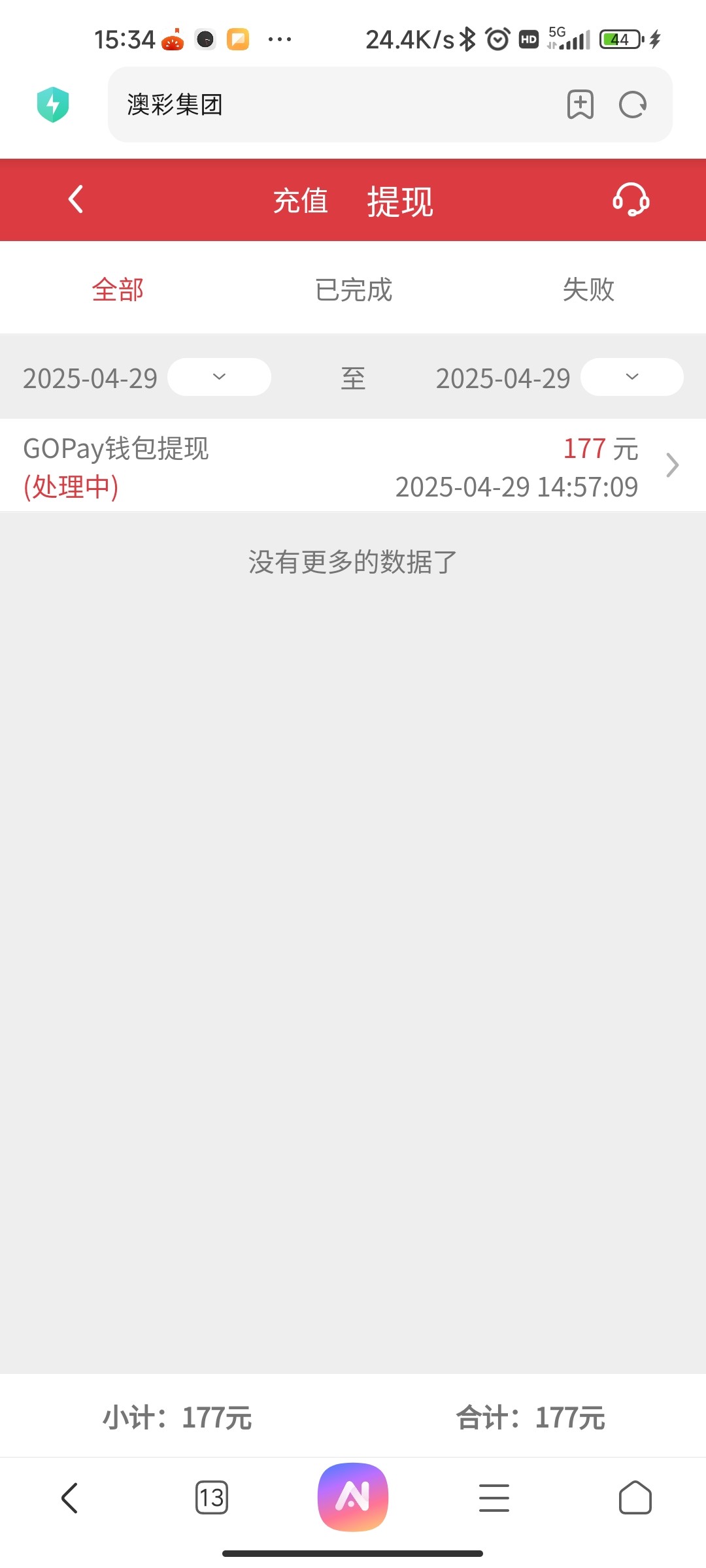Expand the end date dropdown
This screenshot has width=706, height=1568.
(x=631, y=377)
